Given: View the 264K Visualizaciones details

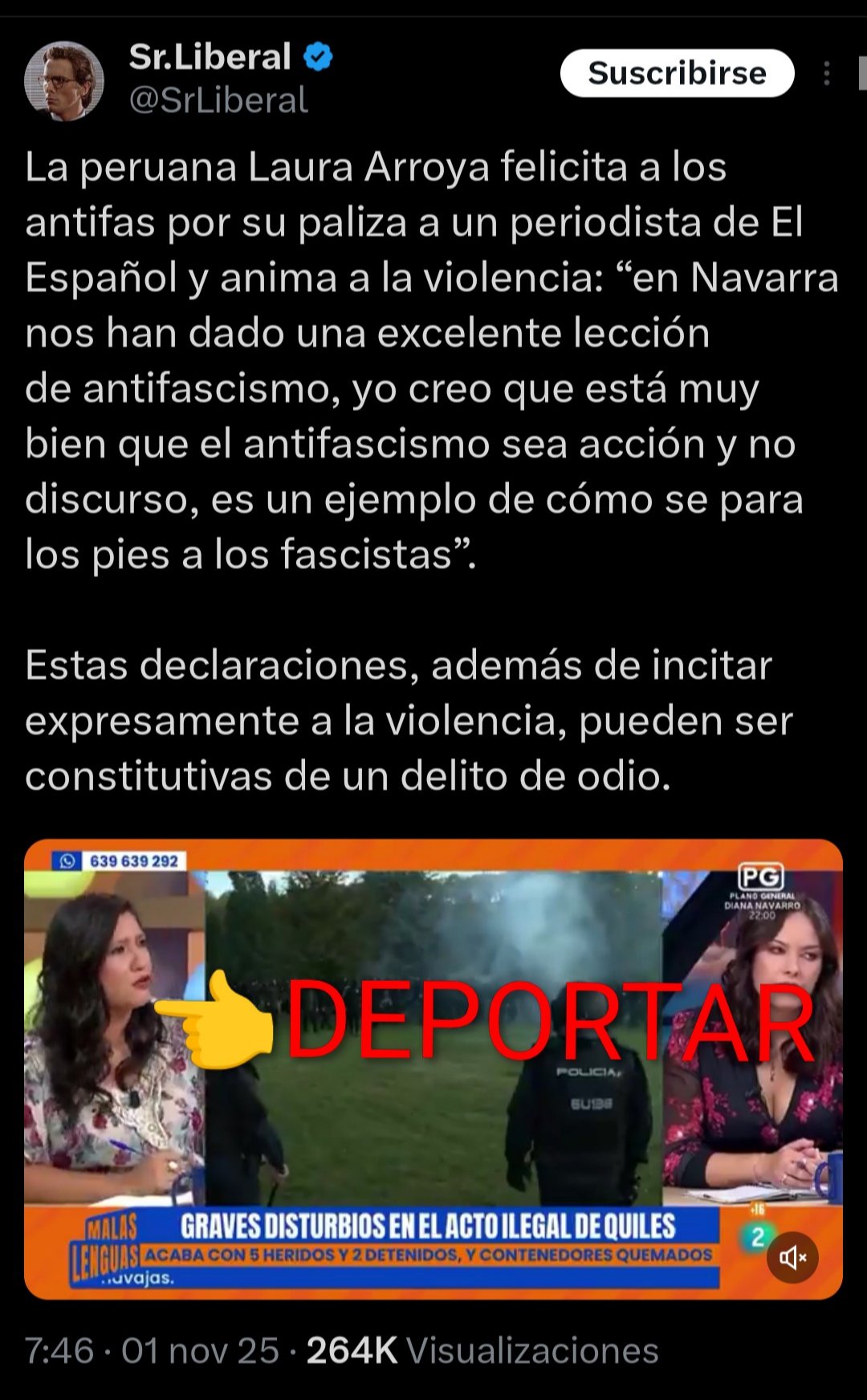Looking at the screenshot, I should coord(482,1350).
